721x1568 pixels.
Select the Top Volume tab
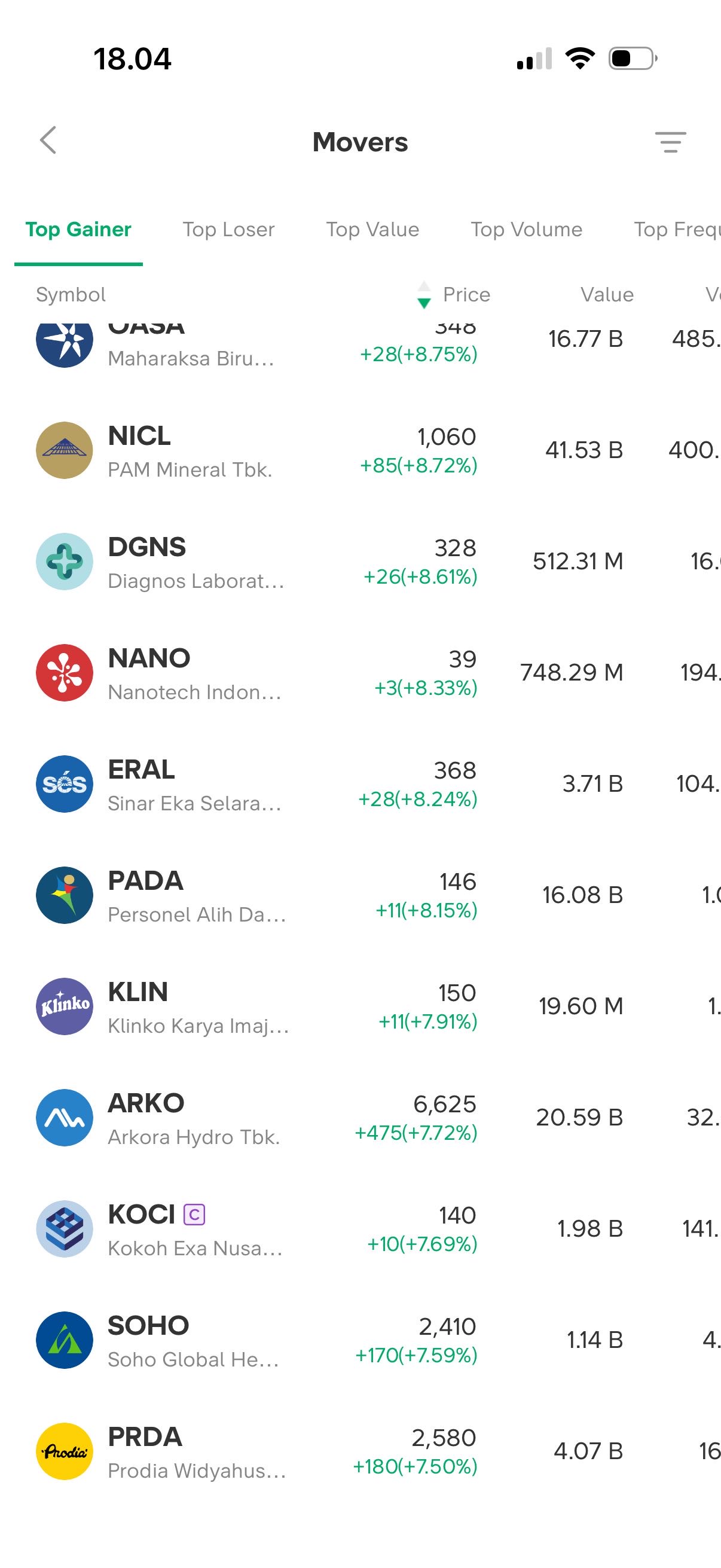pos(526,230)
